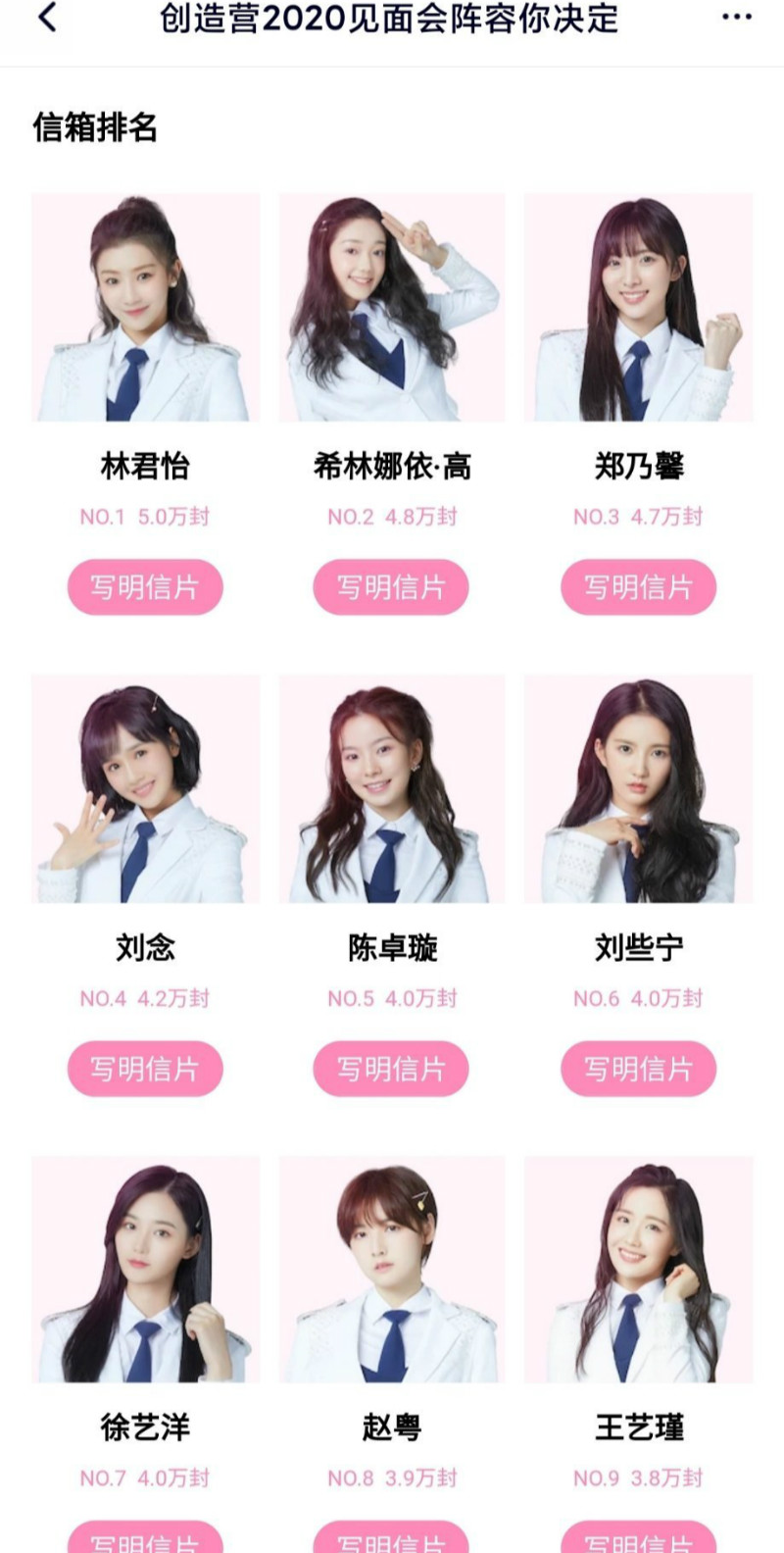784x1553 pixels.
Task: Open 林君怡's NO.1 profile photo
Action: (x=145, y=308)
